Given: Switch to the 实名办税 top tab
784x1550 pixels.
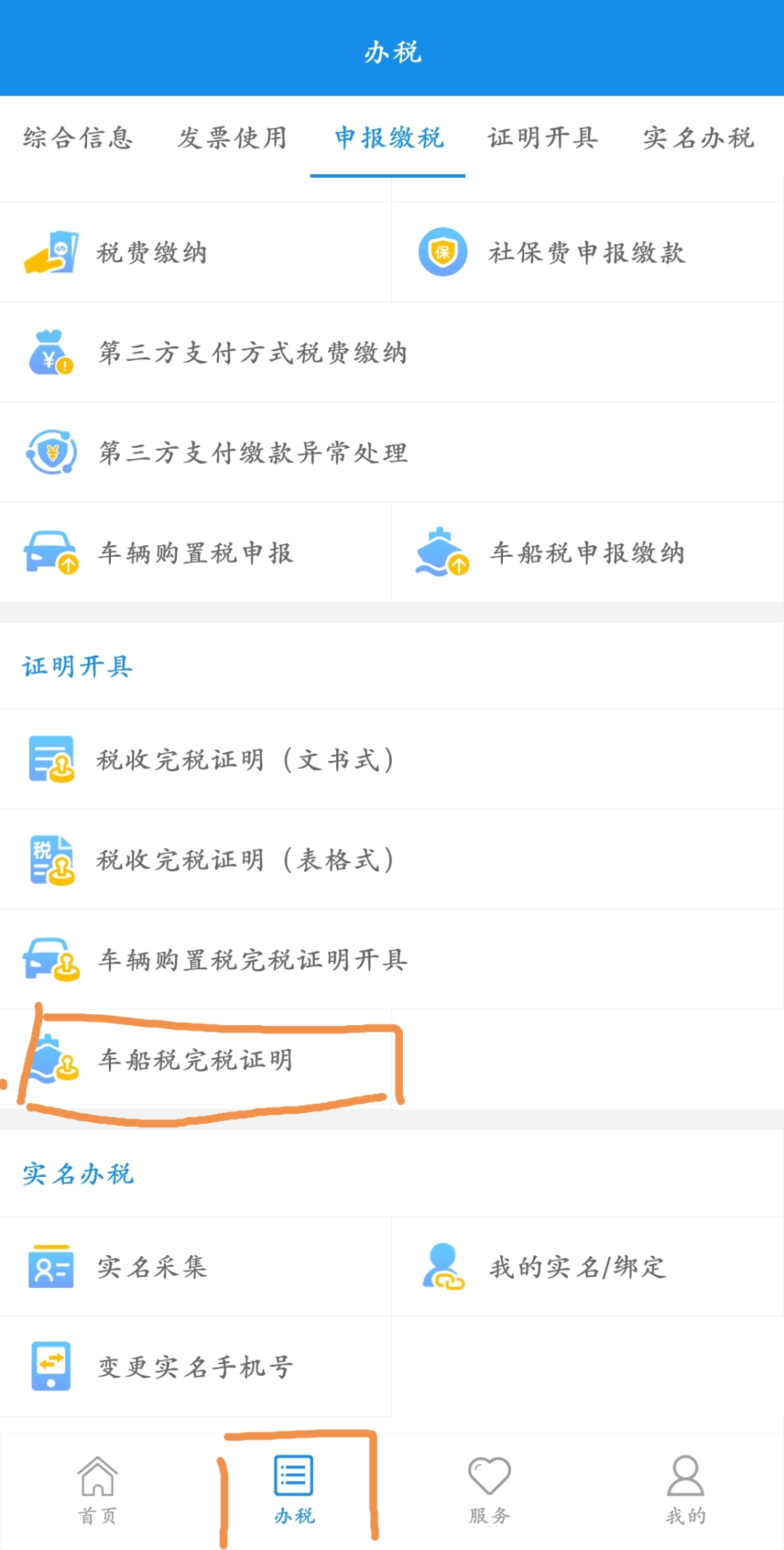Looking at the screenshot, I should point(698,137).
